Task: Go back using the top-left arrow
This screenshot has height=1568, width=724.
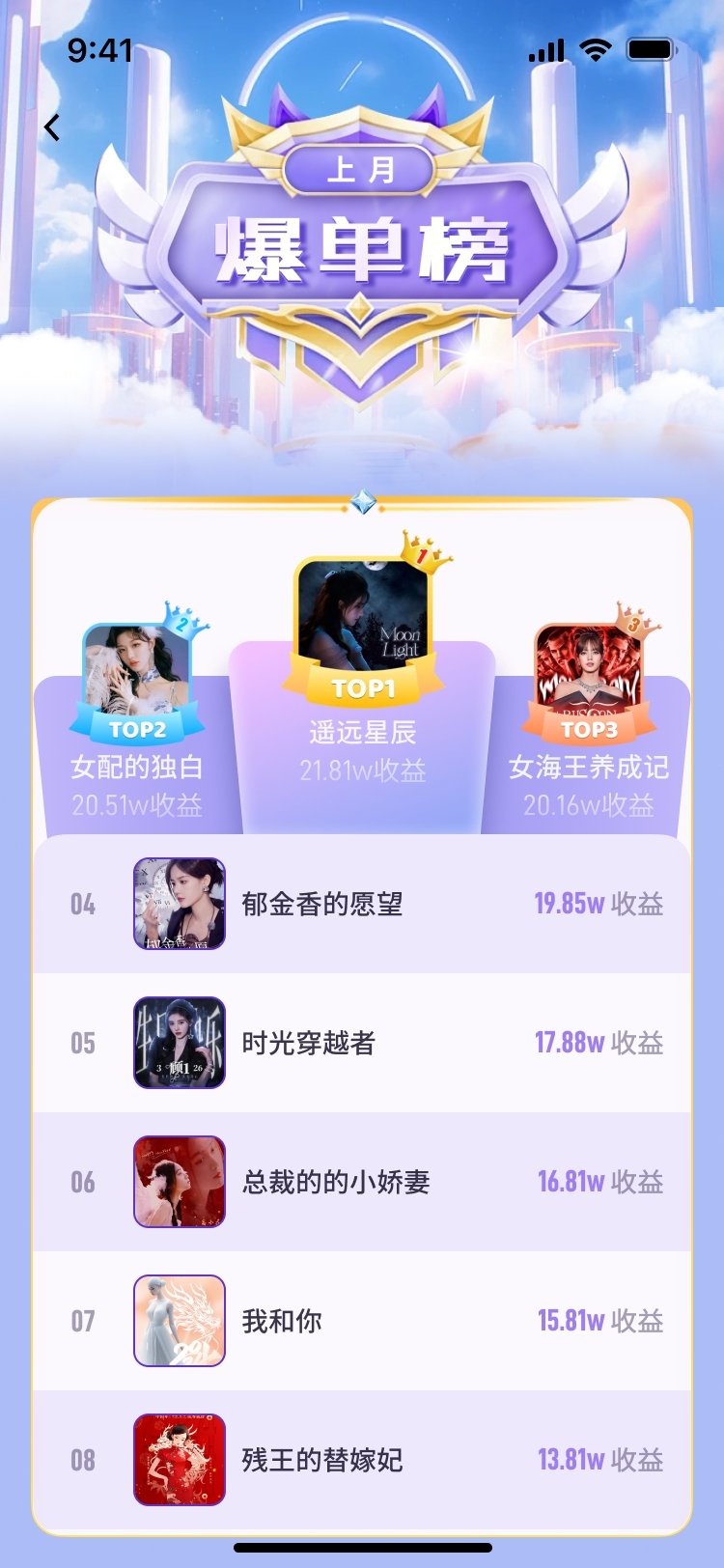Action: (52, 126)
